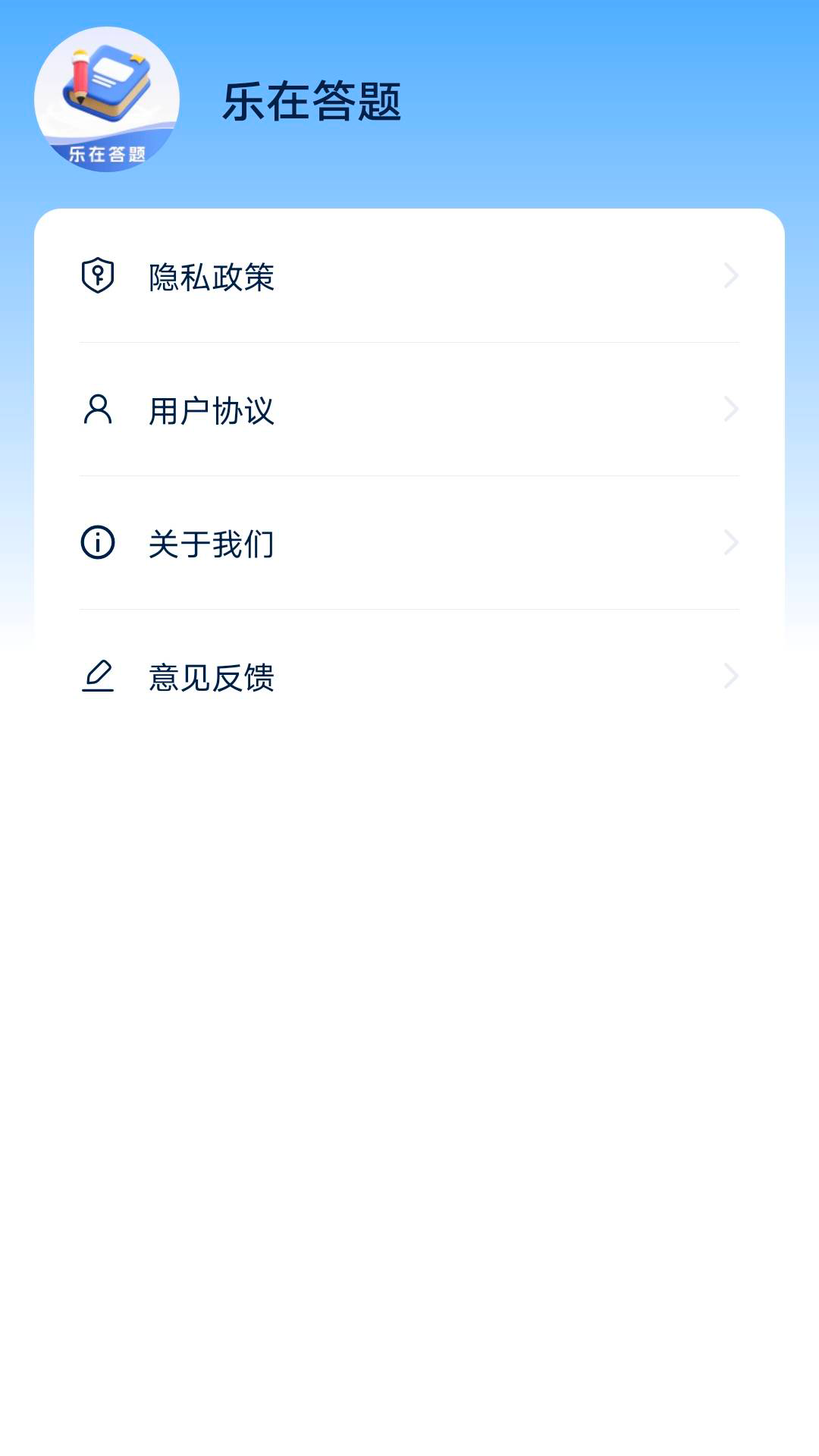
Task: Click the info icon beside 关于我们
Action: tap(97, 543)
